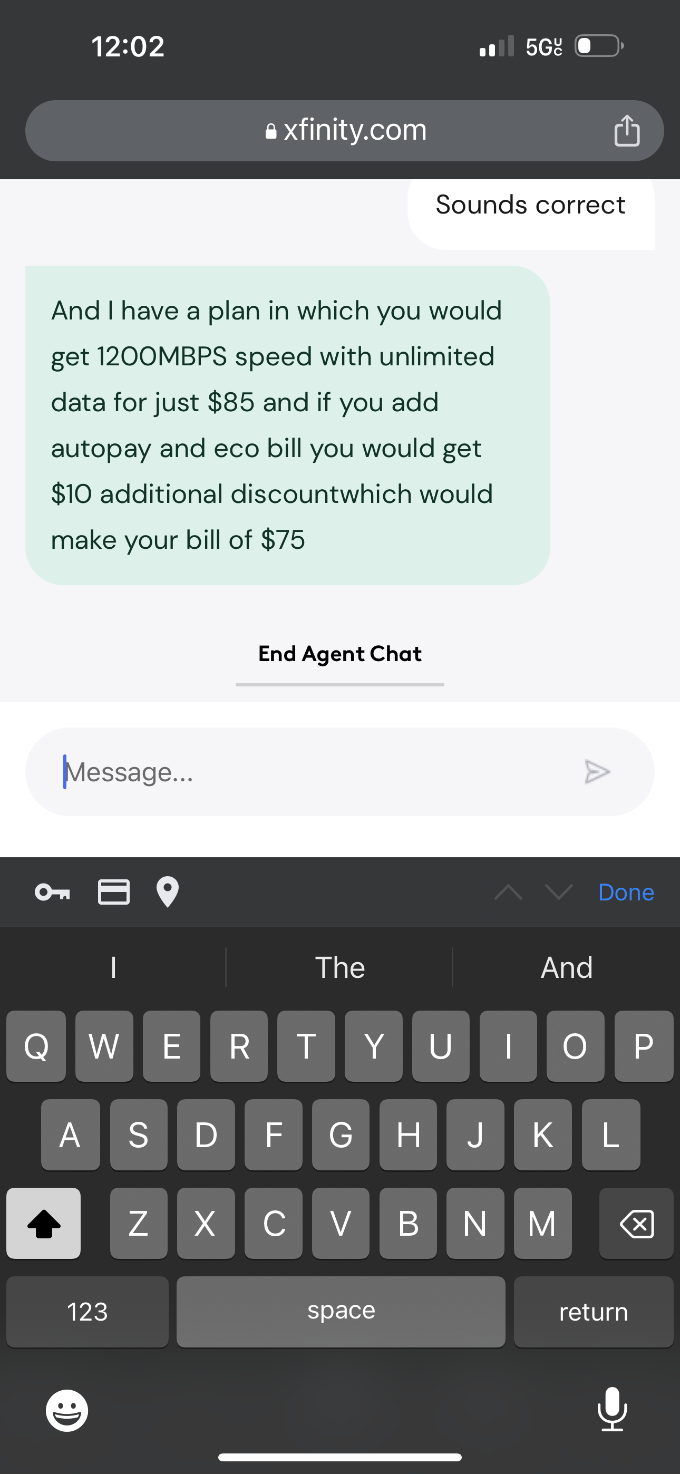Share the page from the address bar
Image resolution: width=680 pixels, height=1474 pixels.
click(x=627, y=131)
